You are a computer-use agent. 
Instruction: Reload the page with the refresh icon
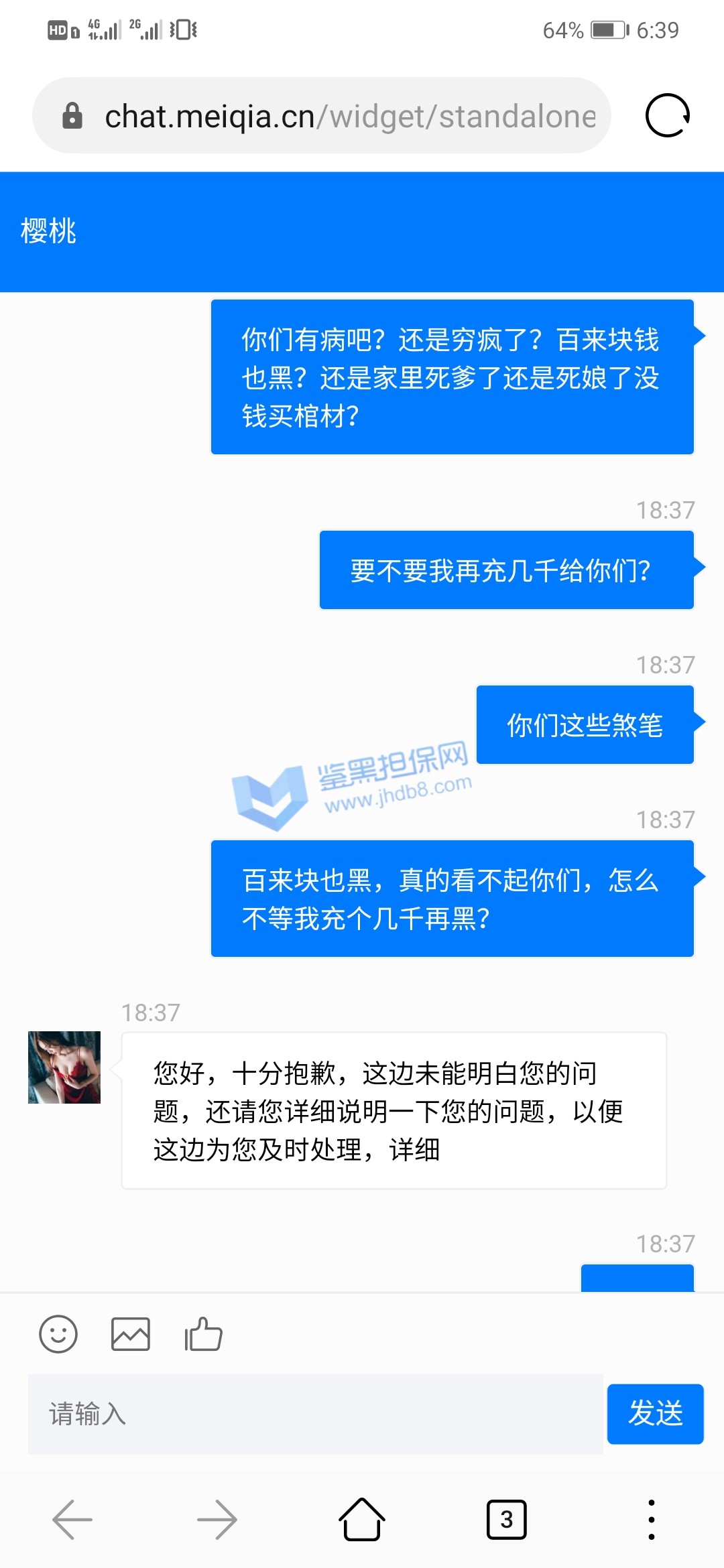coord(667,115)
